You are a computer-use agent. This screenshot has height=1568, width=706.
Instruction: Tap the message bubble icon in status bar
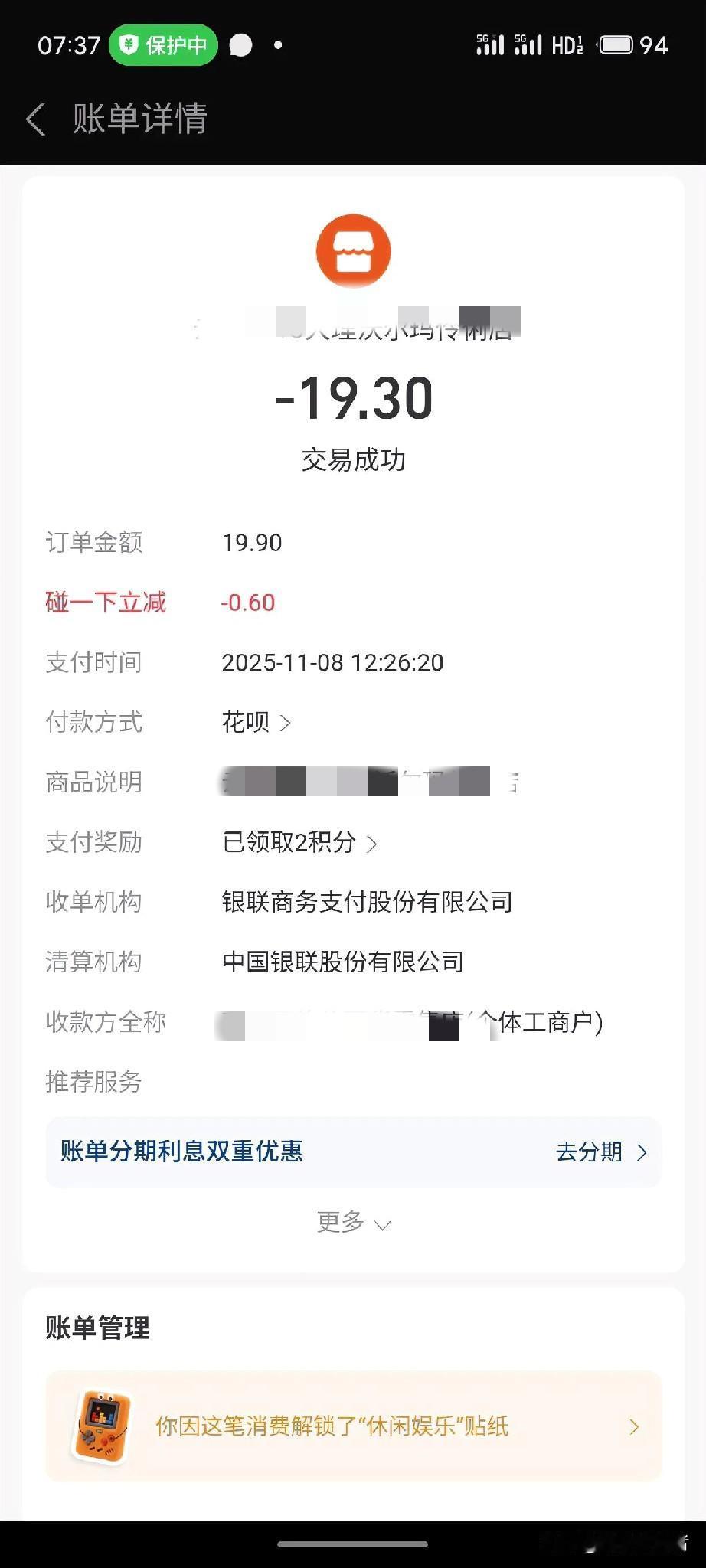[x=240, y=45]
